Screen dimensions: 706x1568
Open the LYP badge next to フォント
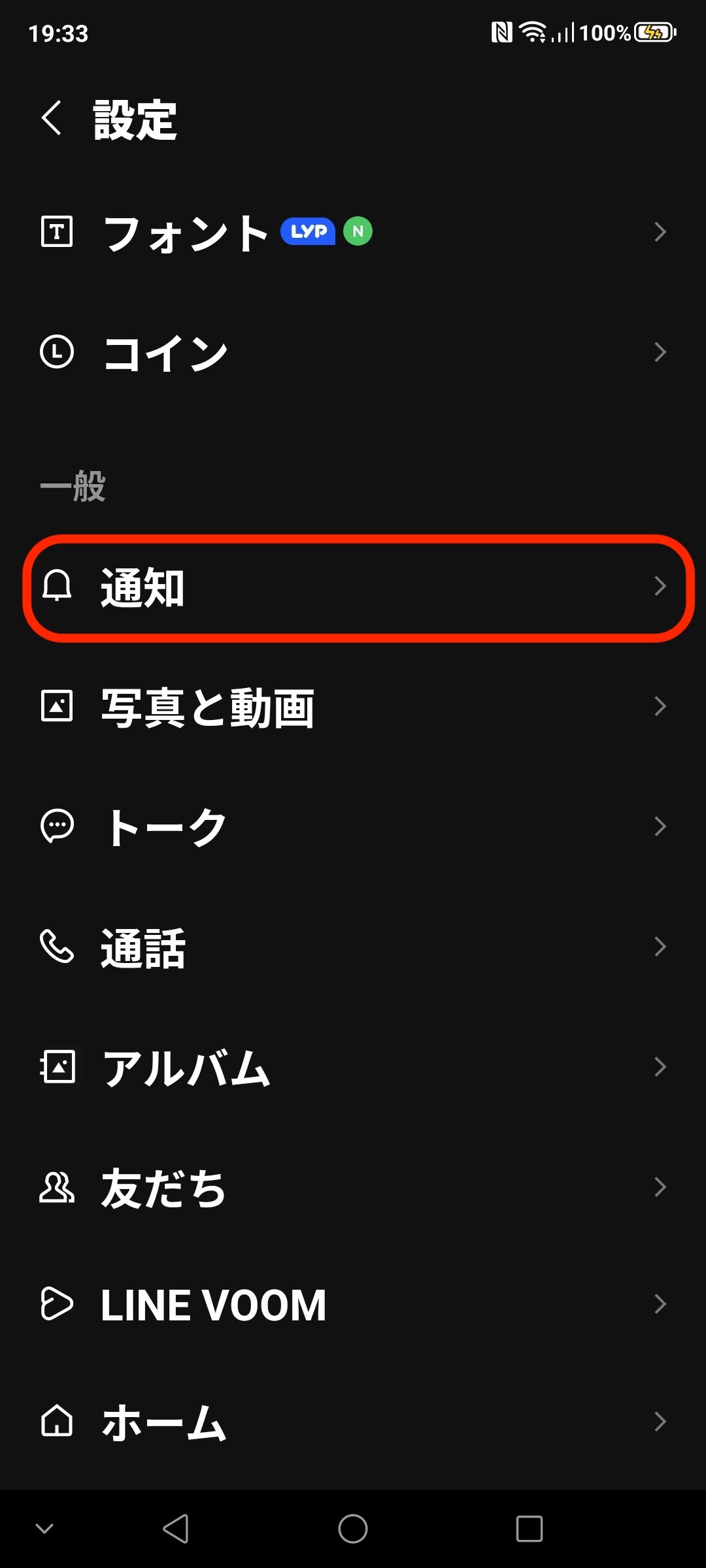coord(307,231)
